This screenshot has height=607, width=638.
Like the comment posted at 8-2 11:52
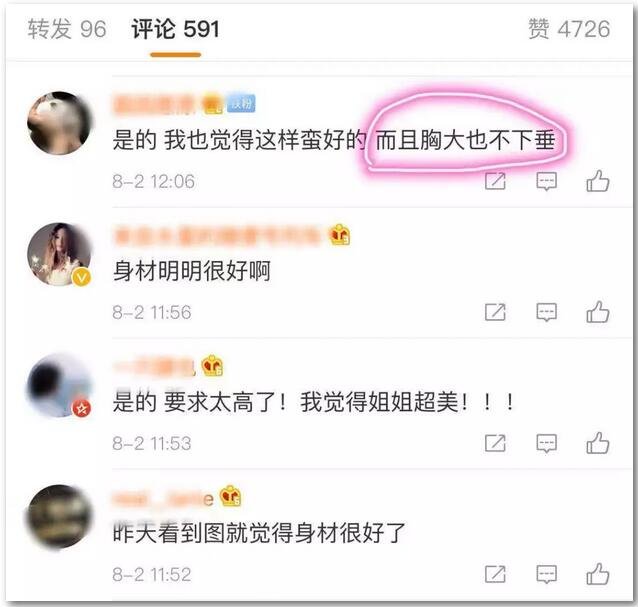point(598,574)
